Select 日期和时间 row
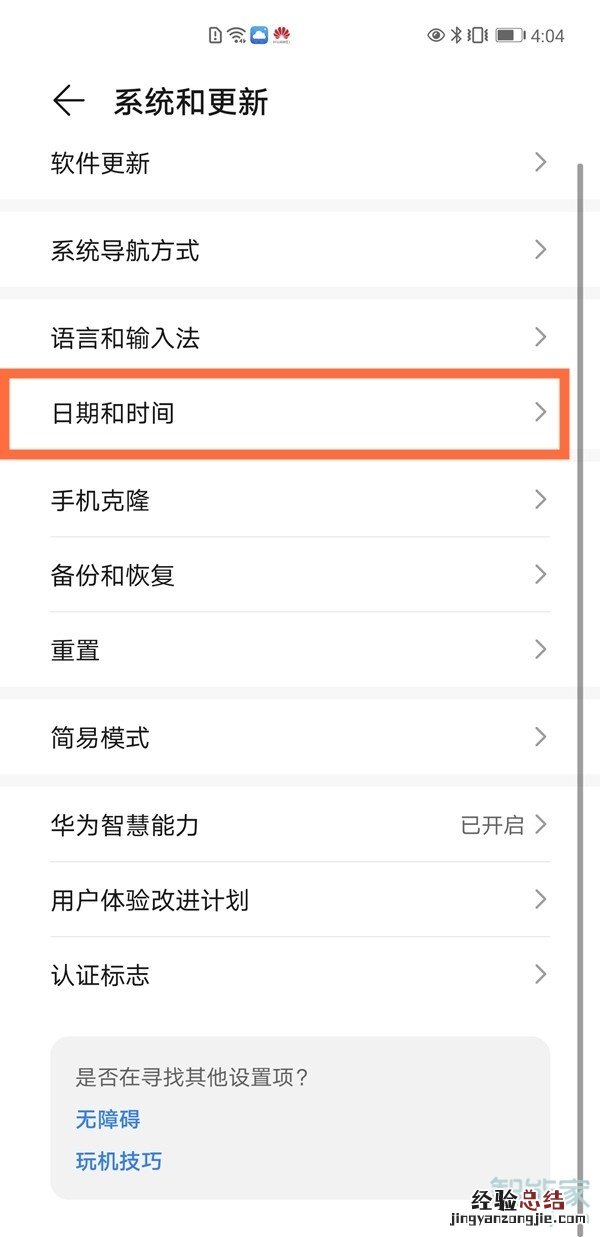The image size is (600, 1237). (300, 412)
